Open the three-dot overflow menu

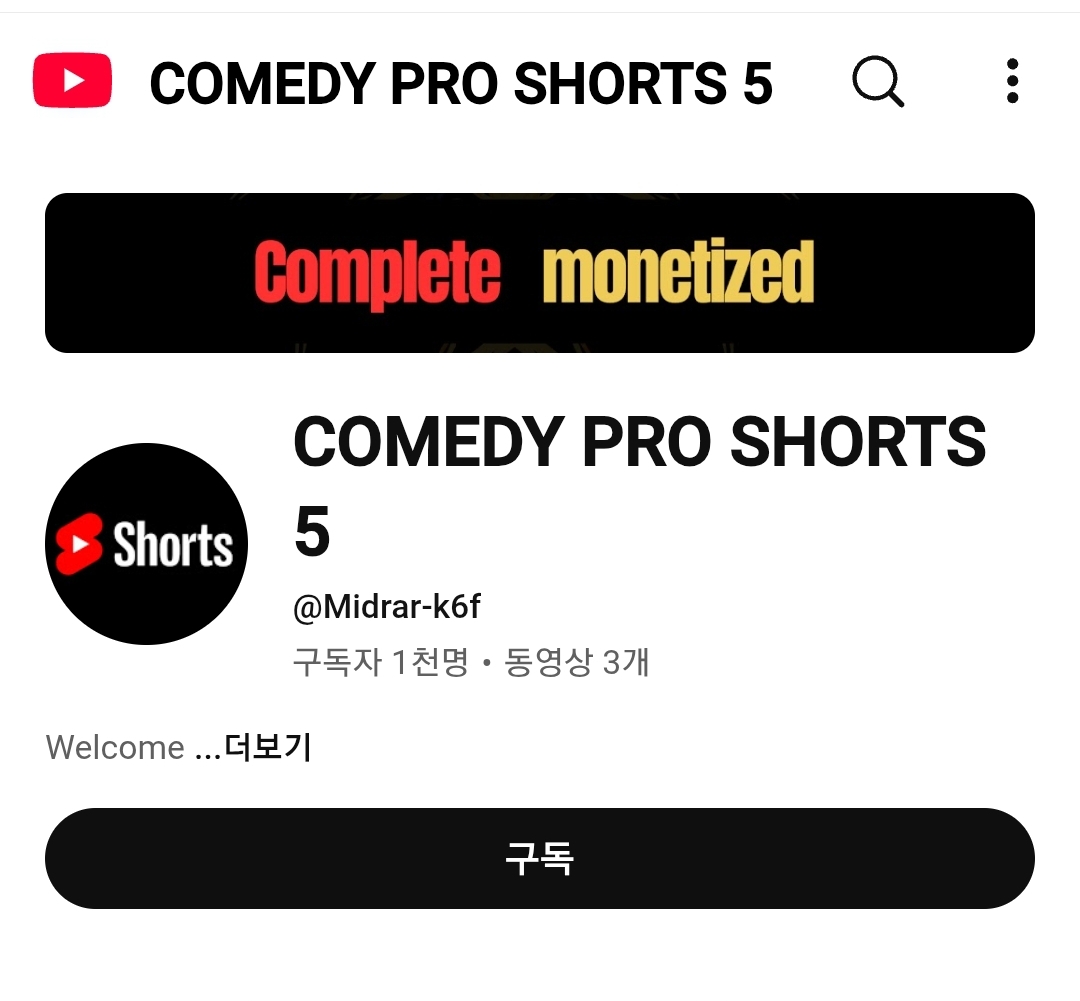tap(1012, 81)
